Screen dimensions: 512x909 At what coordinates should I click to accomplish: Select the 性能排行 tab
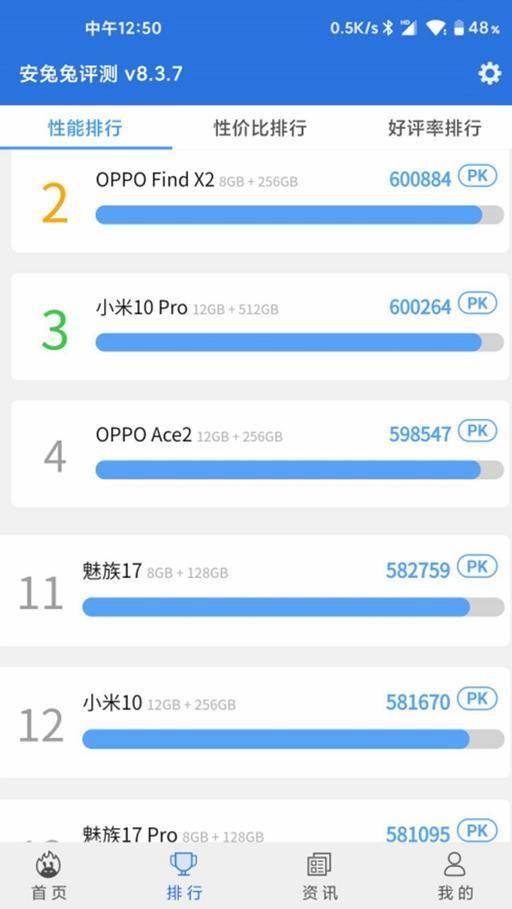click(85, 128)
